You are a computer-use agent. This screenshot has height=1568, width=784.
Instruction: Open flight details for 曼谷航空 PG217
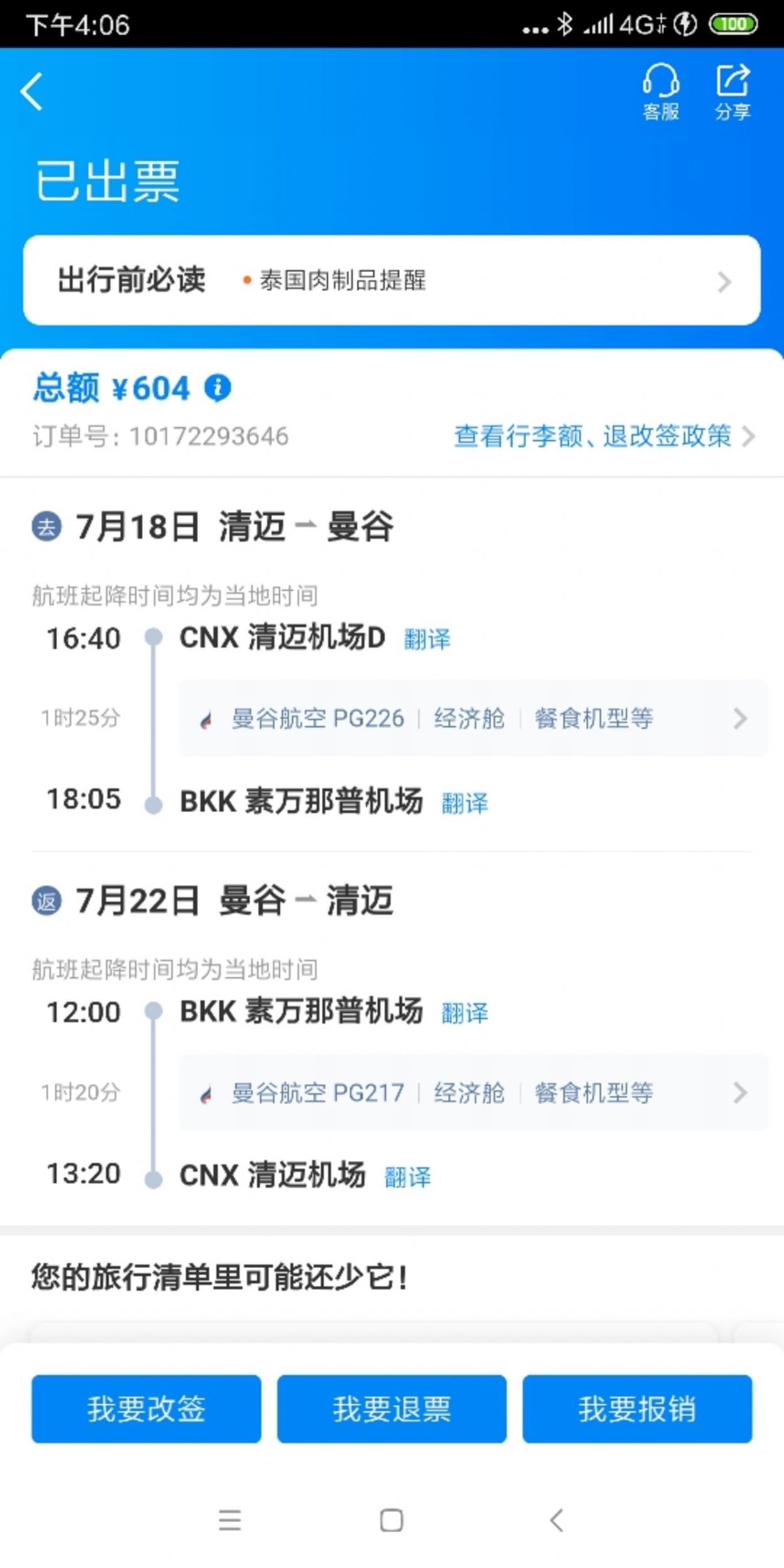[x=474, y=1093]
